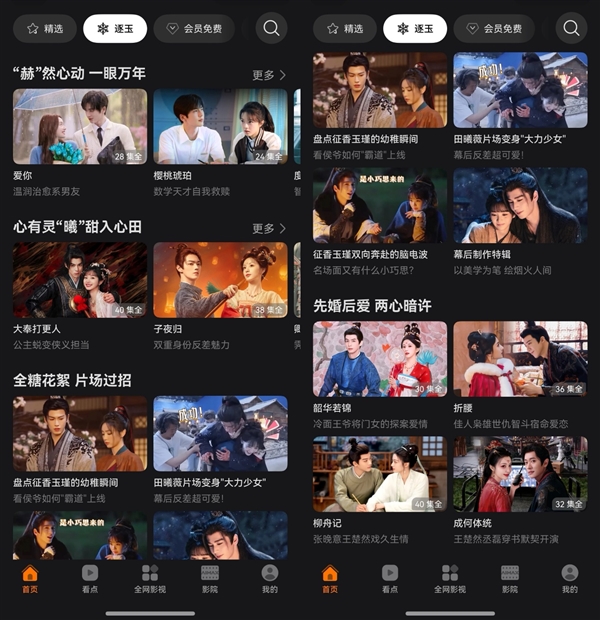Open the drama 爱你

tap(80, 127)
